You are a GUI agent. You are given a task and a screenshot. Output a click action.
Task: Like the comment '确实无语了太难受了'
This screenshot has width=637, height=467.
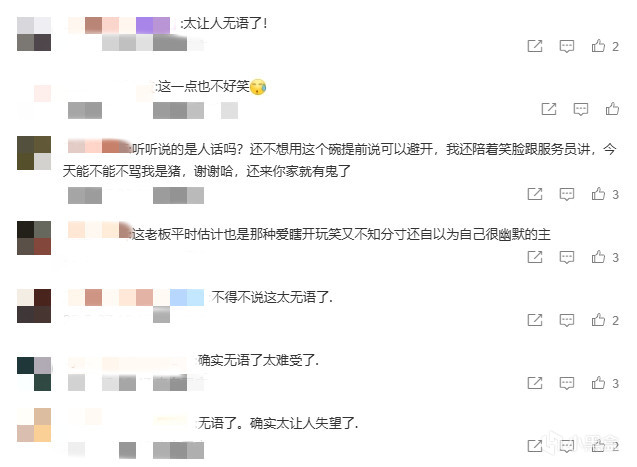[599, 383]
